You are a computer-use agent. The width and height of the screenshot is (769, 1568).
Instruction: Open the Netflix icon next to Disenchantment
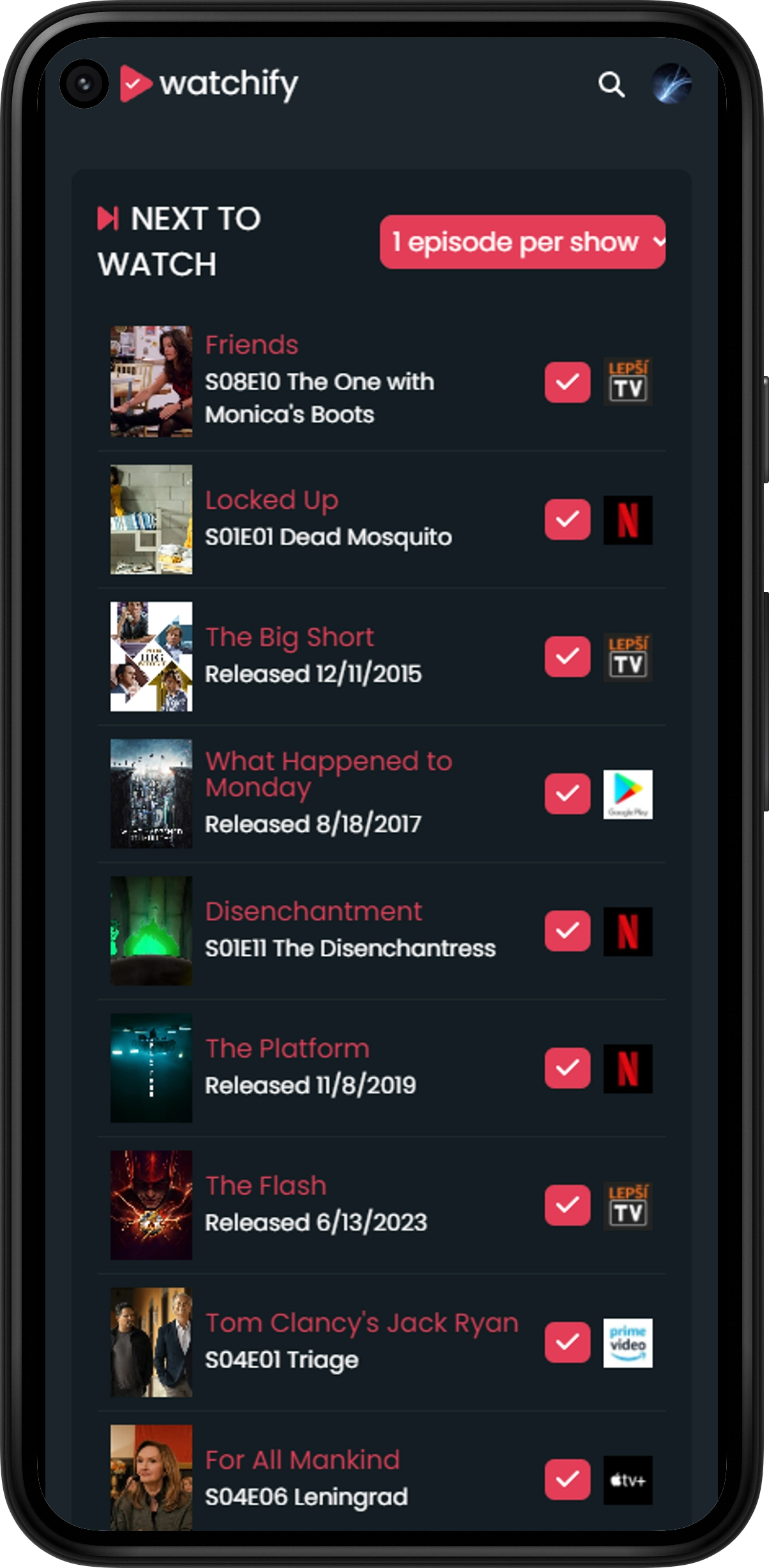click(628, 931)
